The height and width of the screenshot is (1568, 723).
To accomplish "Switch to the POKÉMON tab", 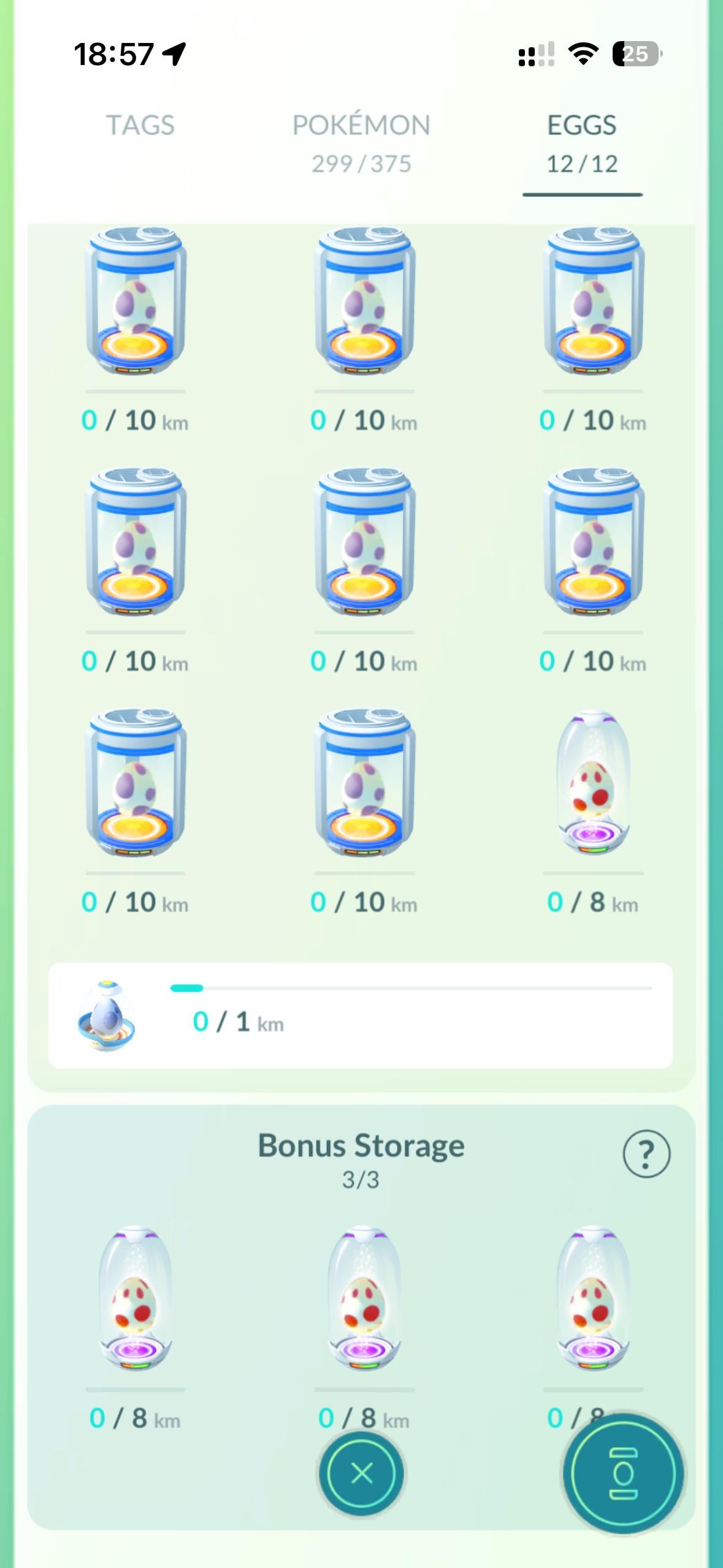I will click(x=361, y=142).
